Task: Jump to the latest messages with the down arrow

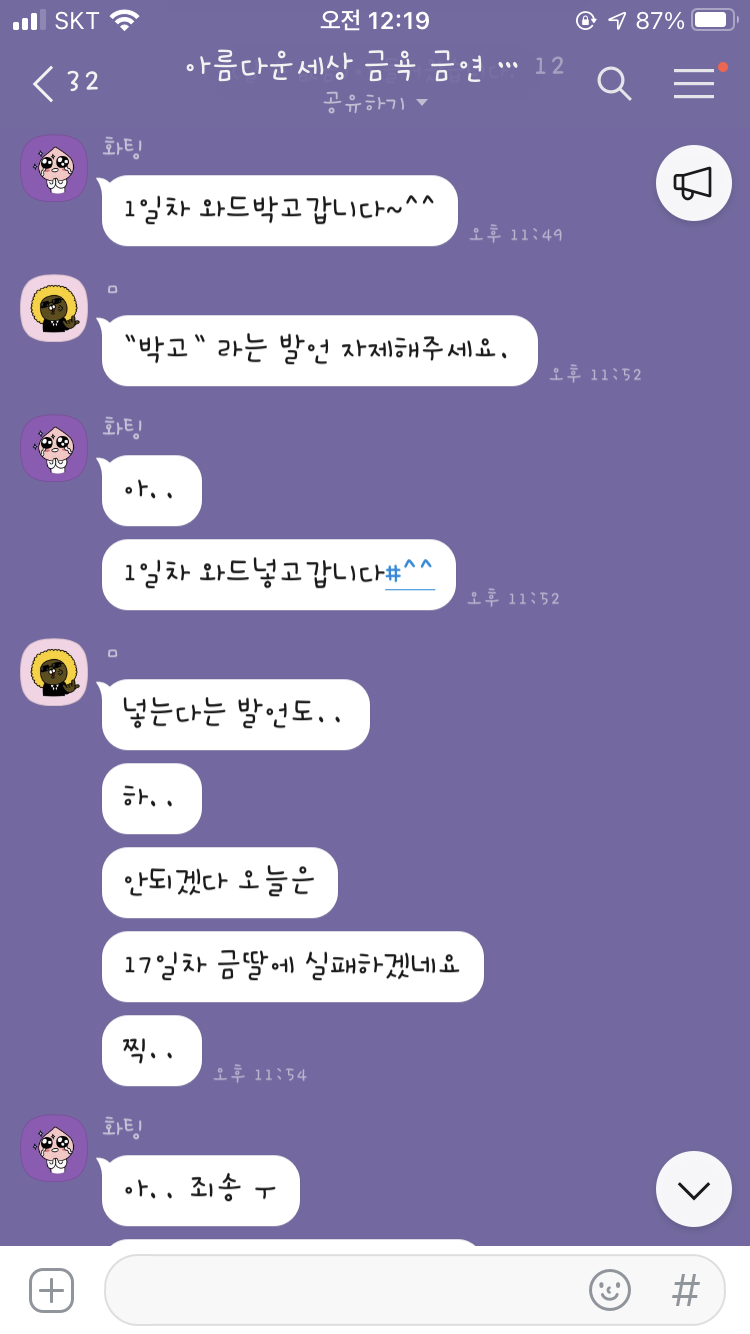Action: point(693,1189)
